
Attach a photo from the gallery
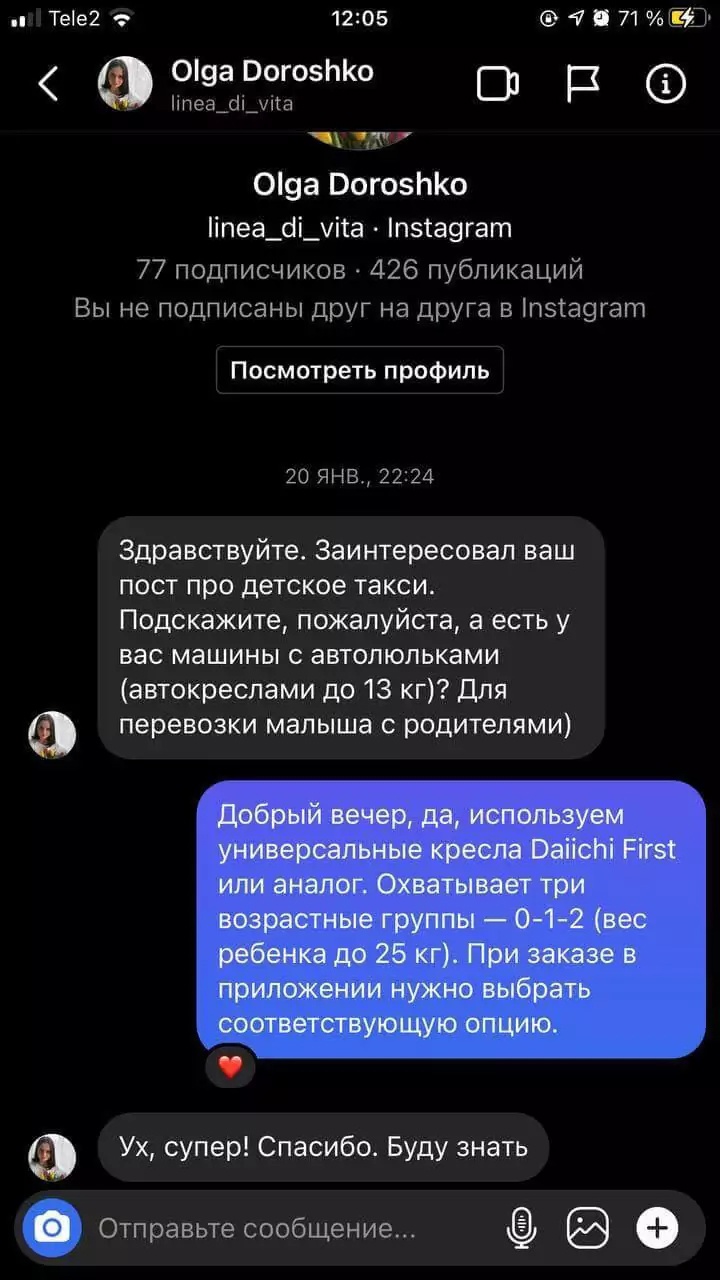(588, 1228)
